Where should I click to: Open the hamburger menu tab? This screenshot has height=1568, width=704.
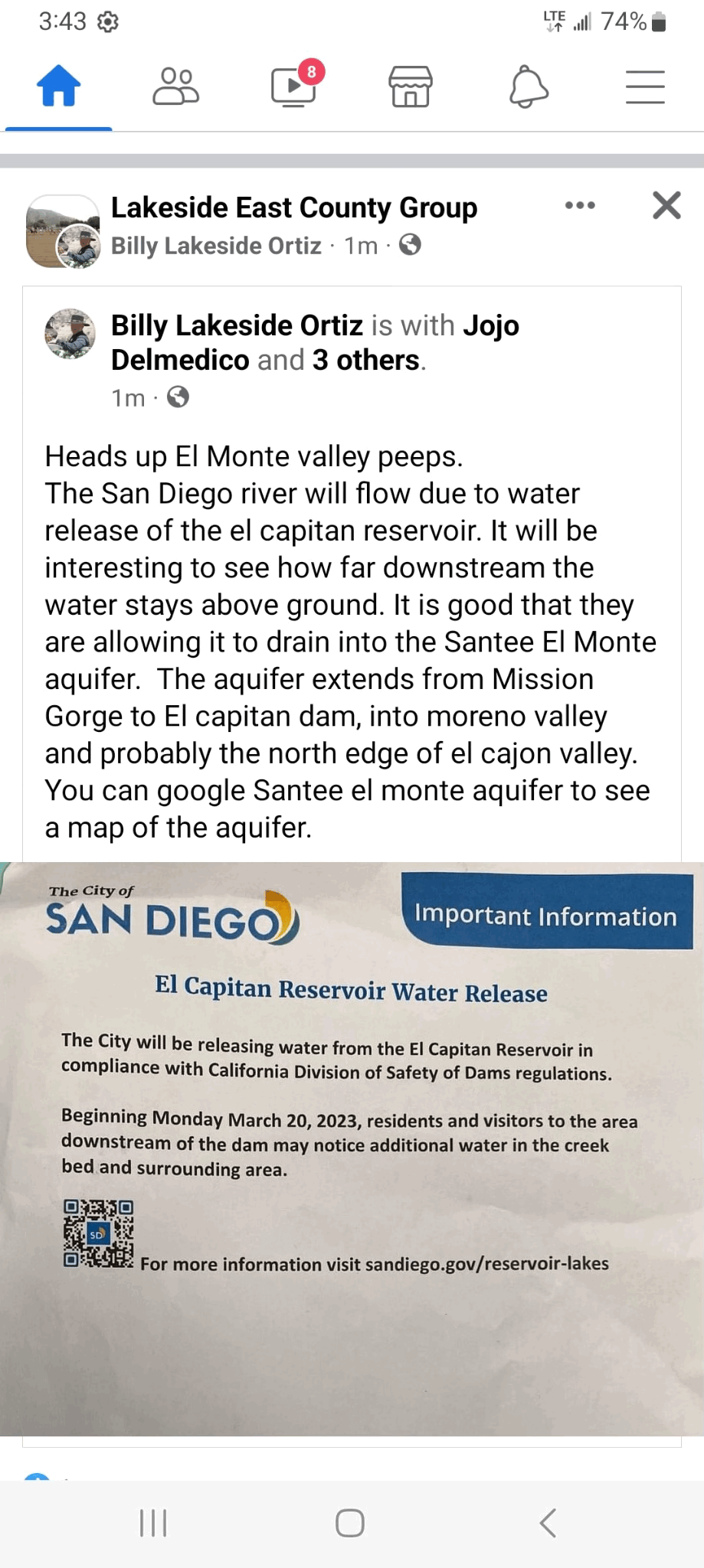645,86
